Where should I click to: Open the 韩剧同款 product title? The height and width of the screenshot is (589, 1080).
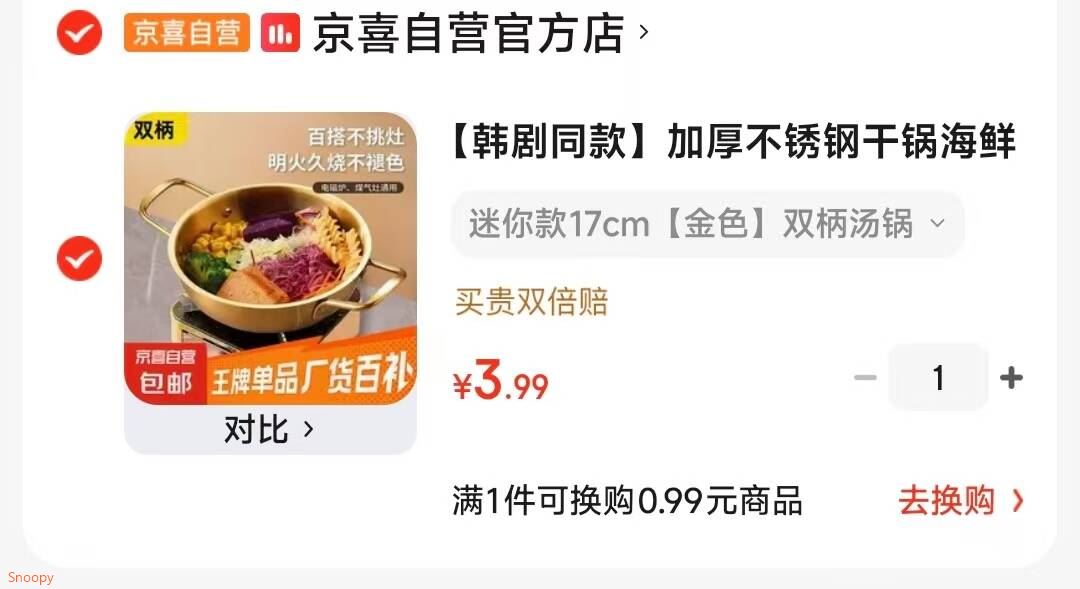coord(732,143)
